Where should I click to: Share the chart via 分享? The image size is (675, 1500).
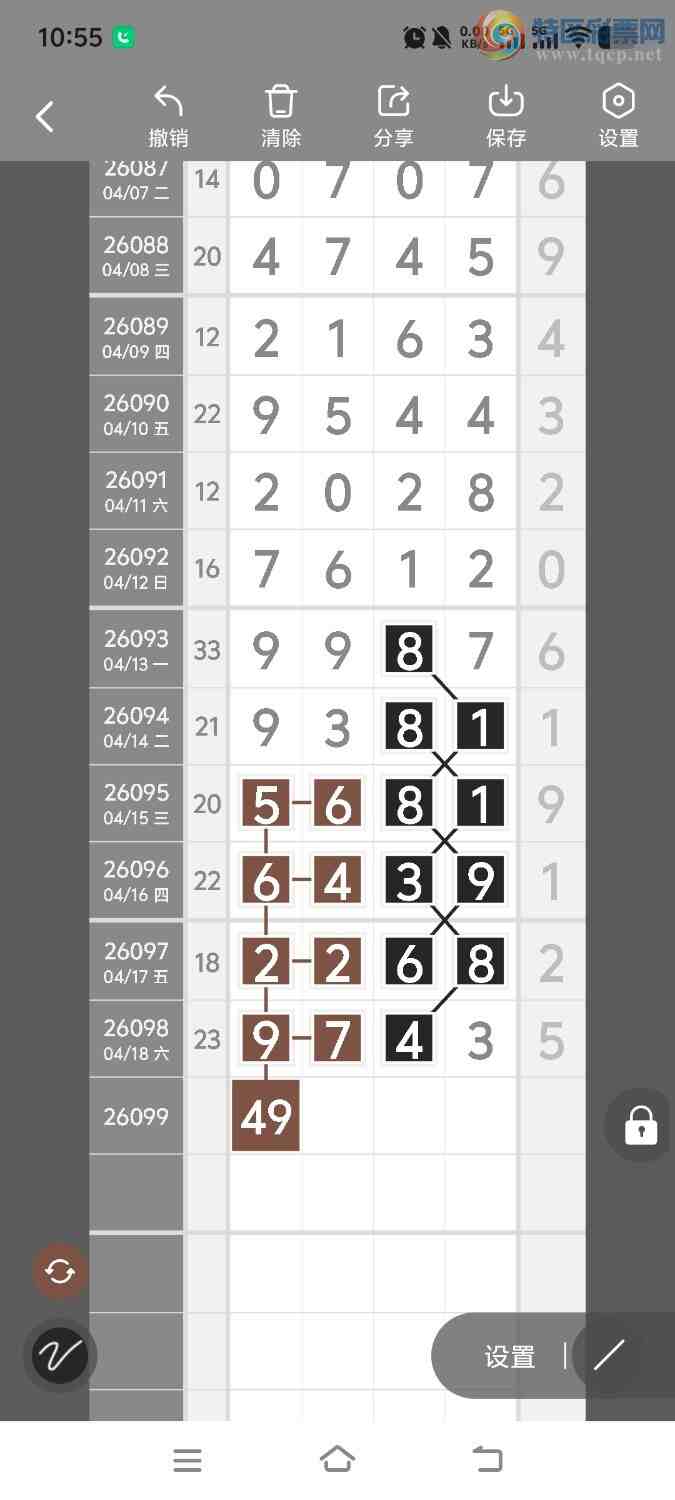(394, 116)
